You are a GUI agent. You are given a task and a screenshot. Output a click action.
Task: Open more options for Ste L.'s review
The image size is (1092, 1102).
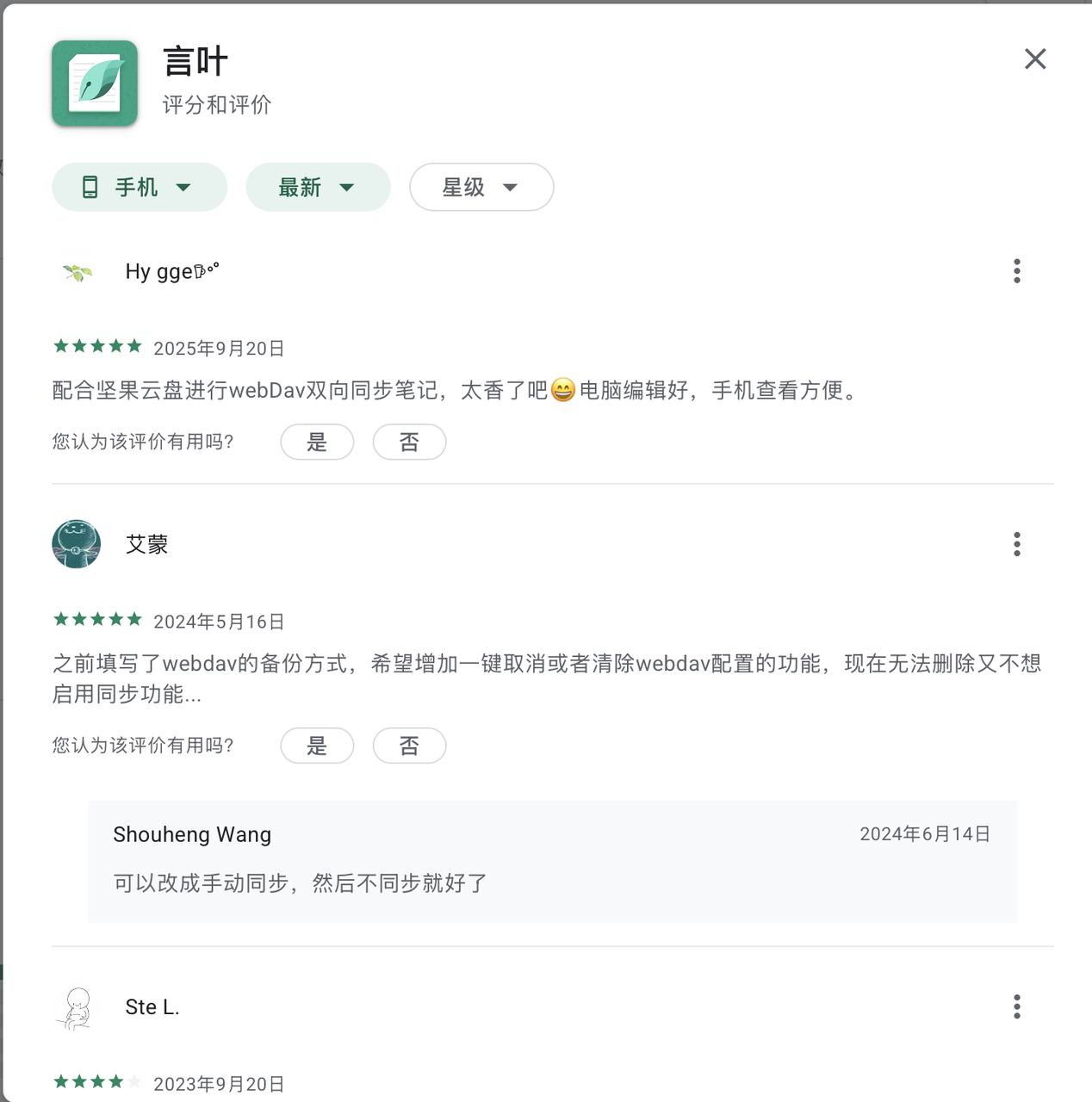(1017, 1006)
